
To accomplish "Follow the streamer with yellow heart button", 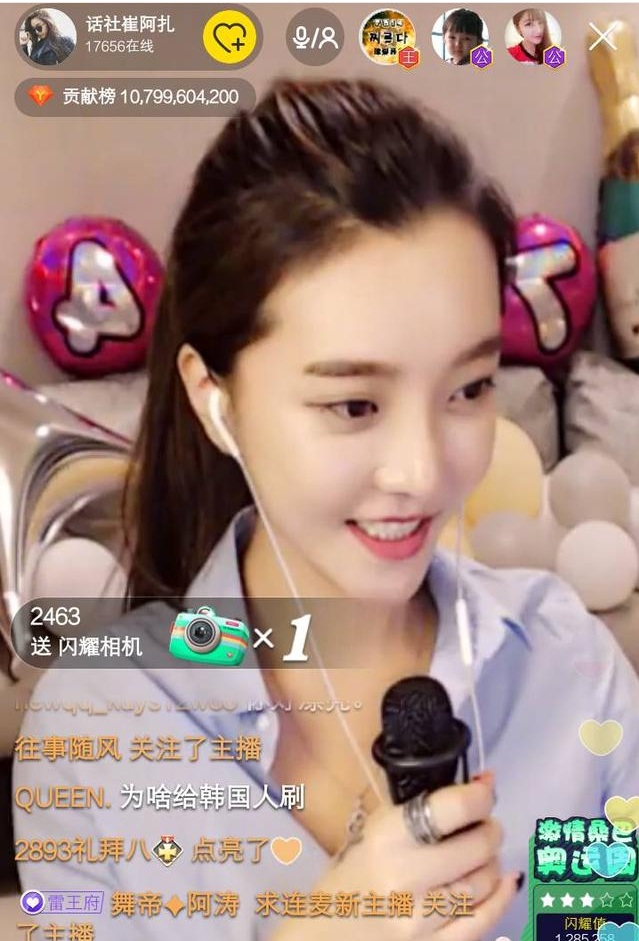I will (x=229, y=37).
